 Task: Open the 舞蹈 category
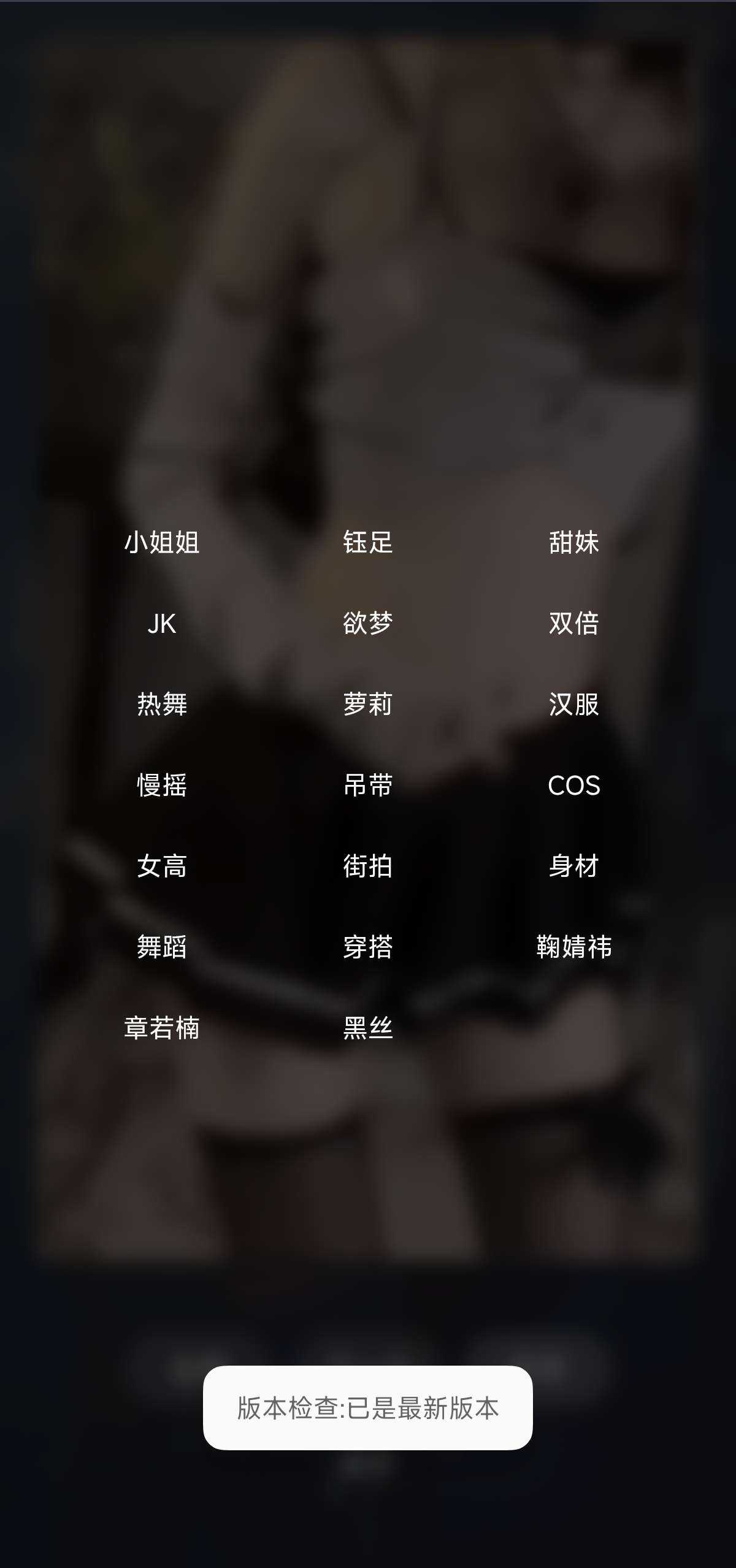coord(162,947)
